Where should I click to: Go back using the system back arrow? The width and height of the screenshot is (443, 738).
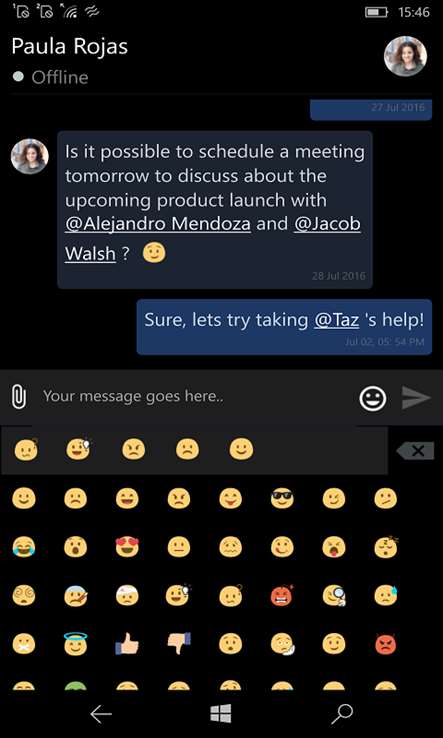click(x=101, y=714)
